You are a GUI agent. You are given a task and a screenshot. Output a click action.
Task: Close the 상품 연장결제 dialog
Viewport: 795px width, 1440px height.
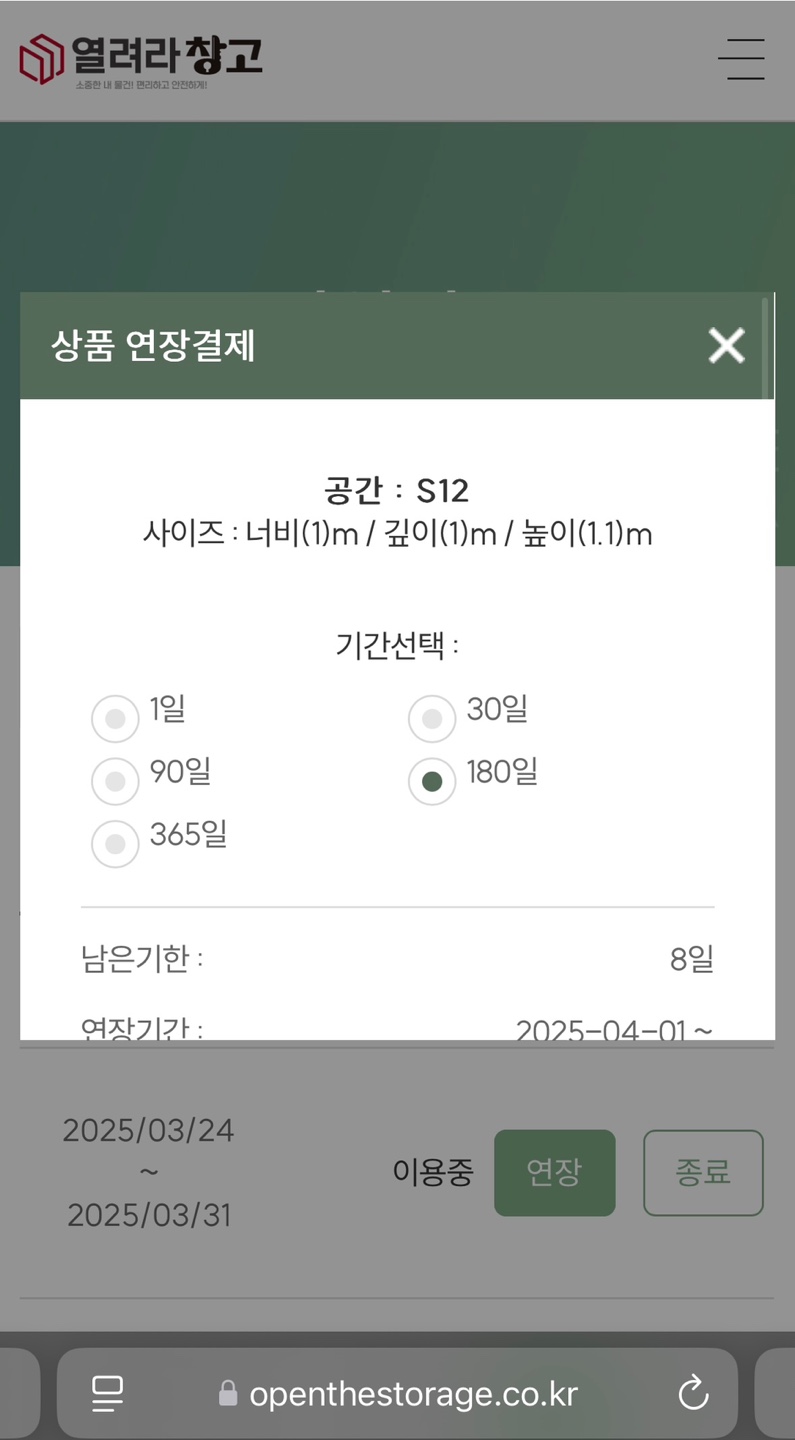point(726,346)
